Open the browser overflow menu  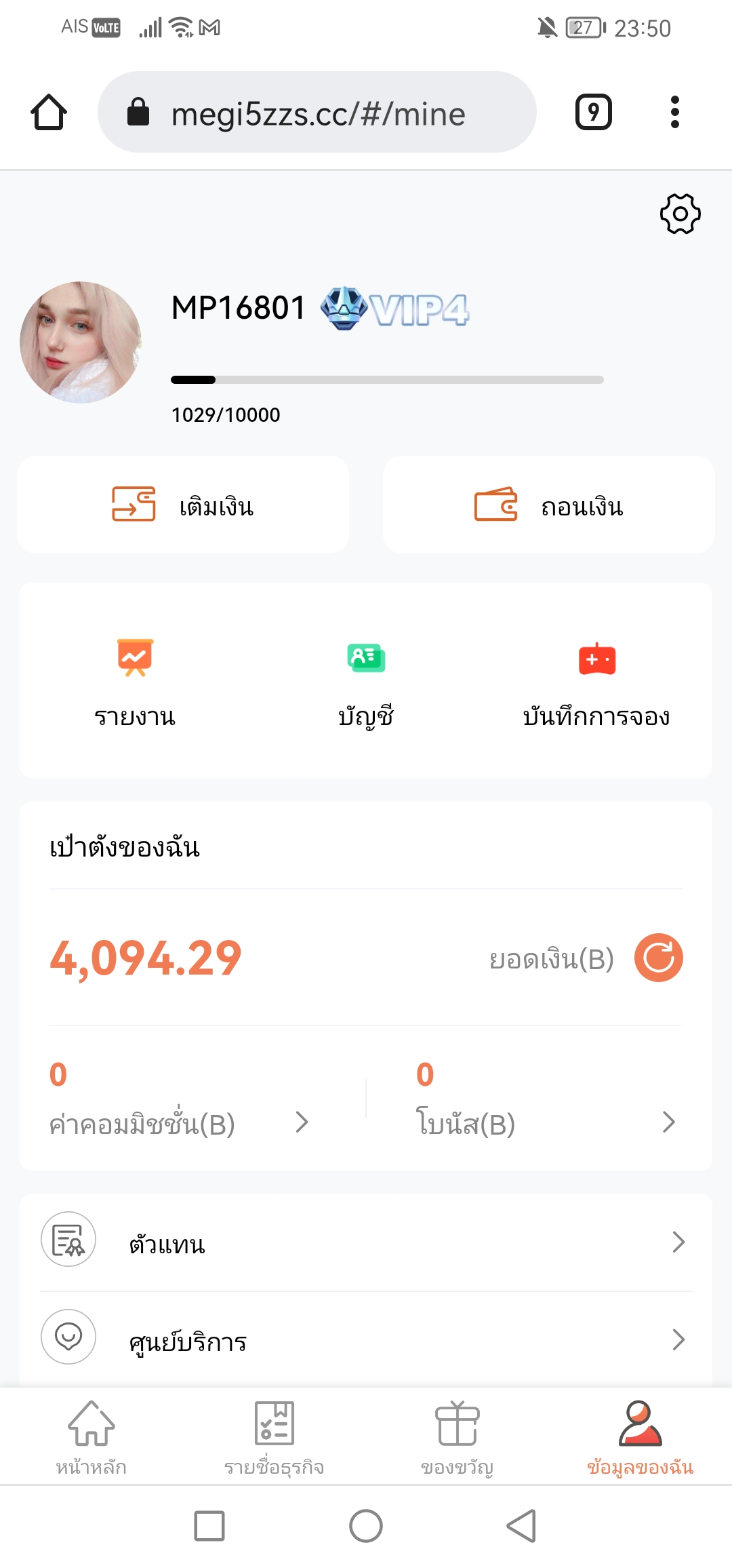click(674, 113)
